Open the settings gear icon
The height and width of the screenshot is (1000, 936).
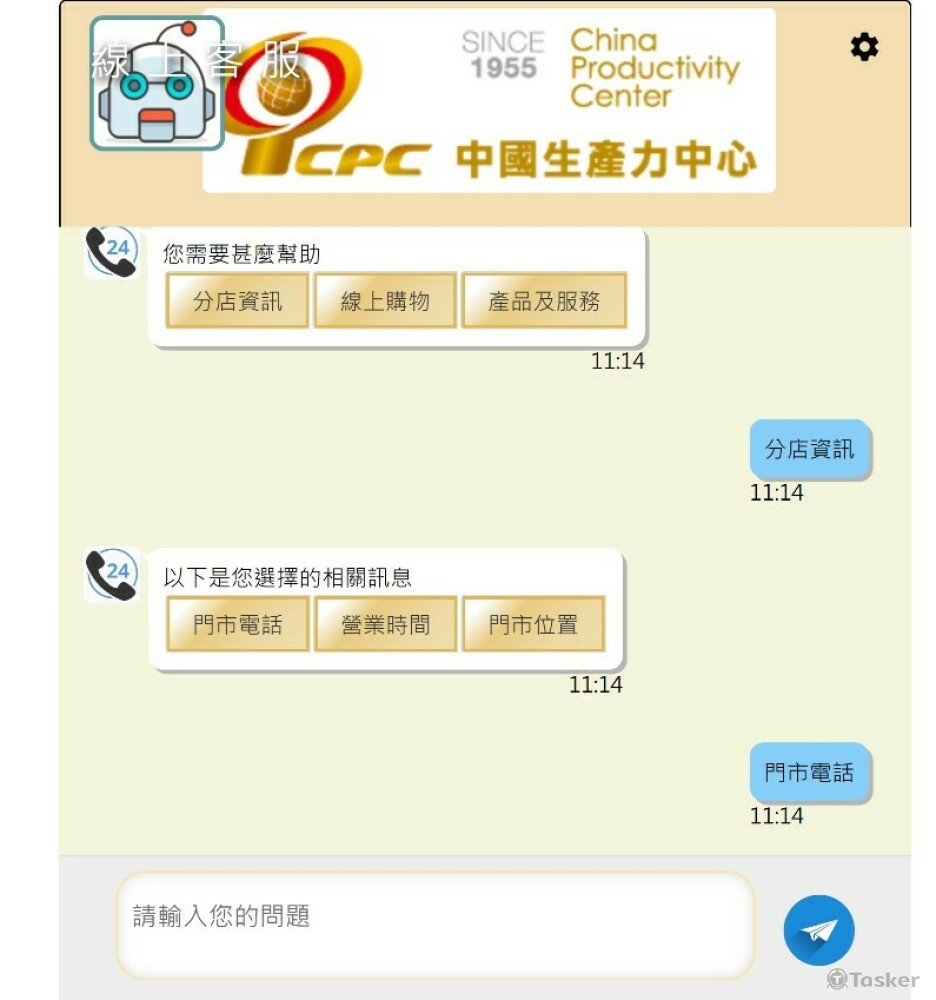[864, 47]
